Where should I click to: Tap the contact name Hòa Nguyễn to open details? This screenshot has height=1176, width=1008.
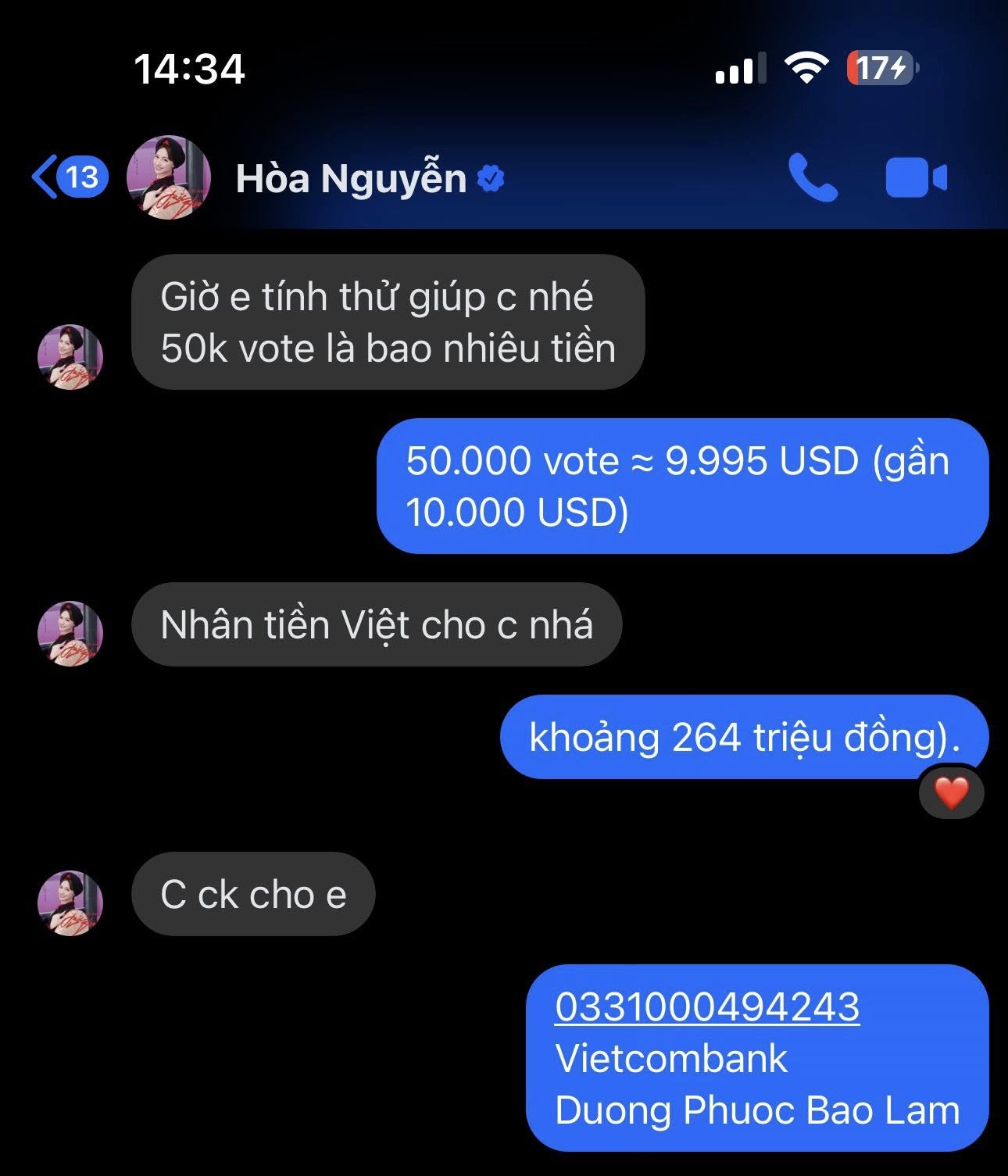click(x=352, y=178)
